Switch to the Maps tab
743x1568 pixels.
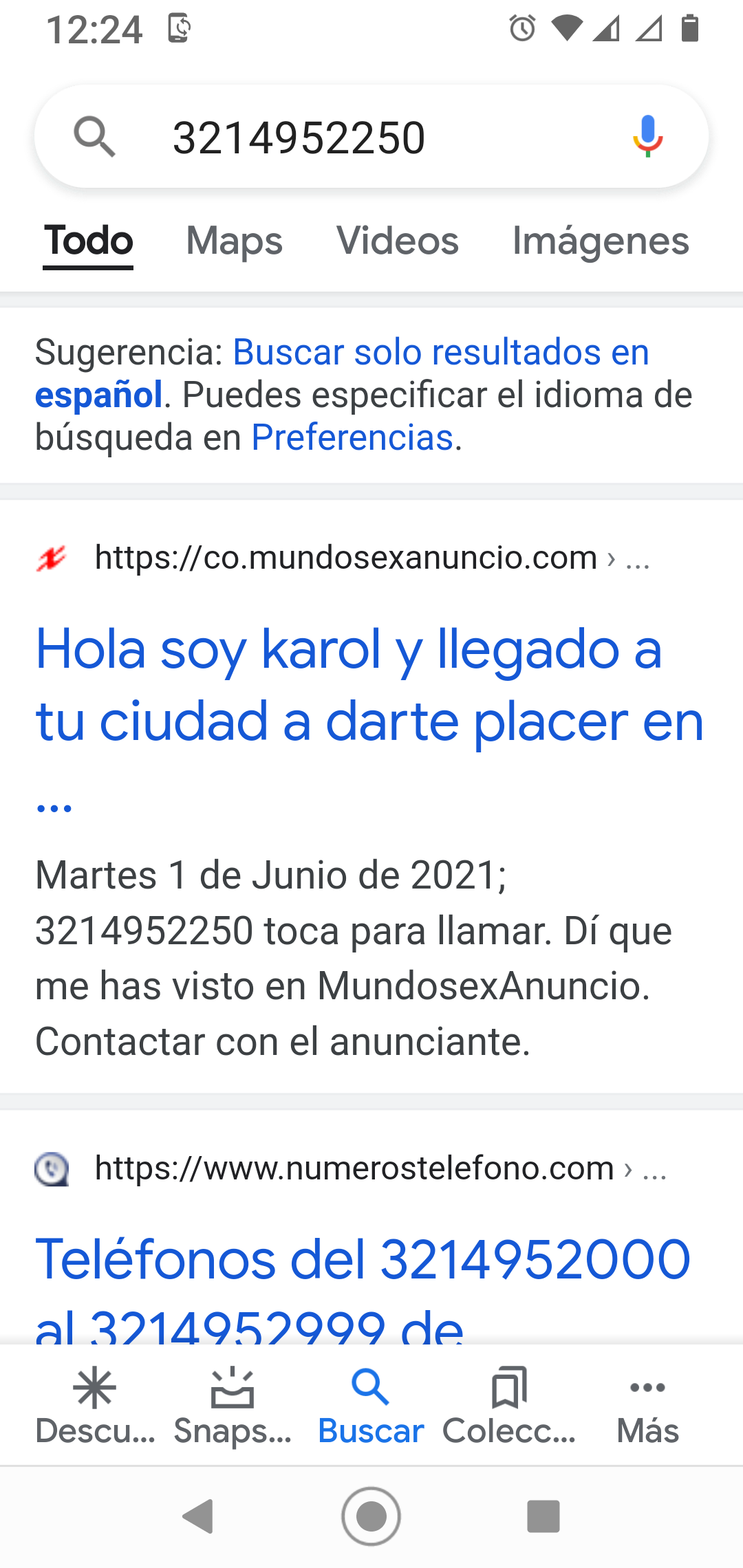coord(235,241)
